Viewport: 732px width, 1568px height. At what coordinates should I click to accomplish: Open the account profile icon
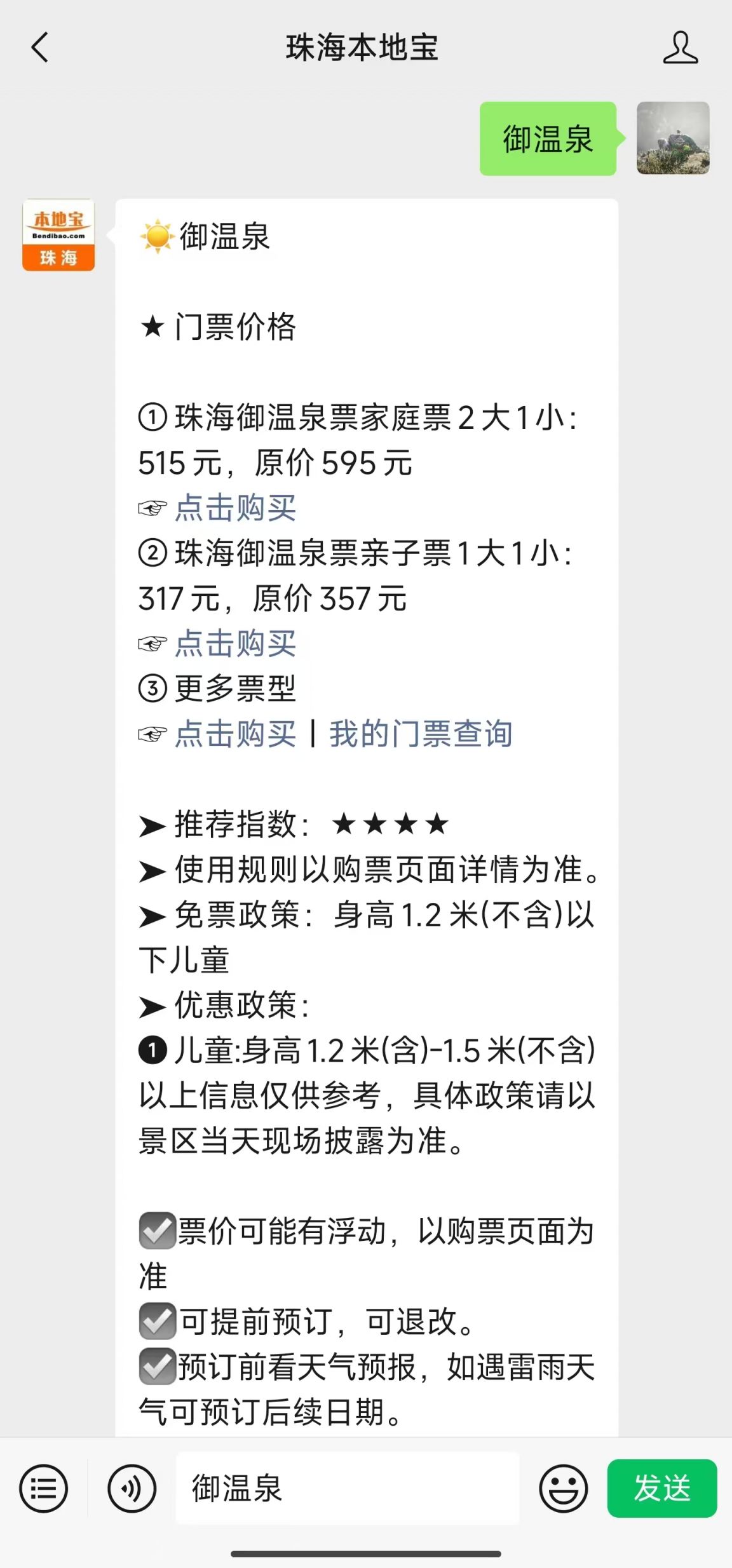pos(680,48)
